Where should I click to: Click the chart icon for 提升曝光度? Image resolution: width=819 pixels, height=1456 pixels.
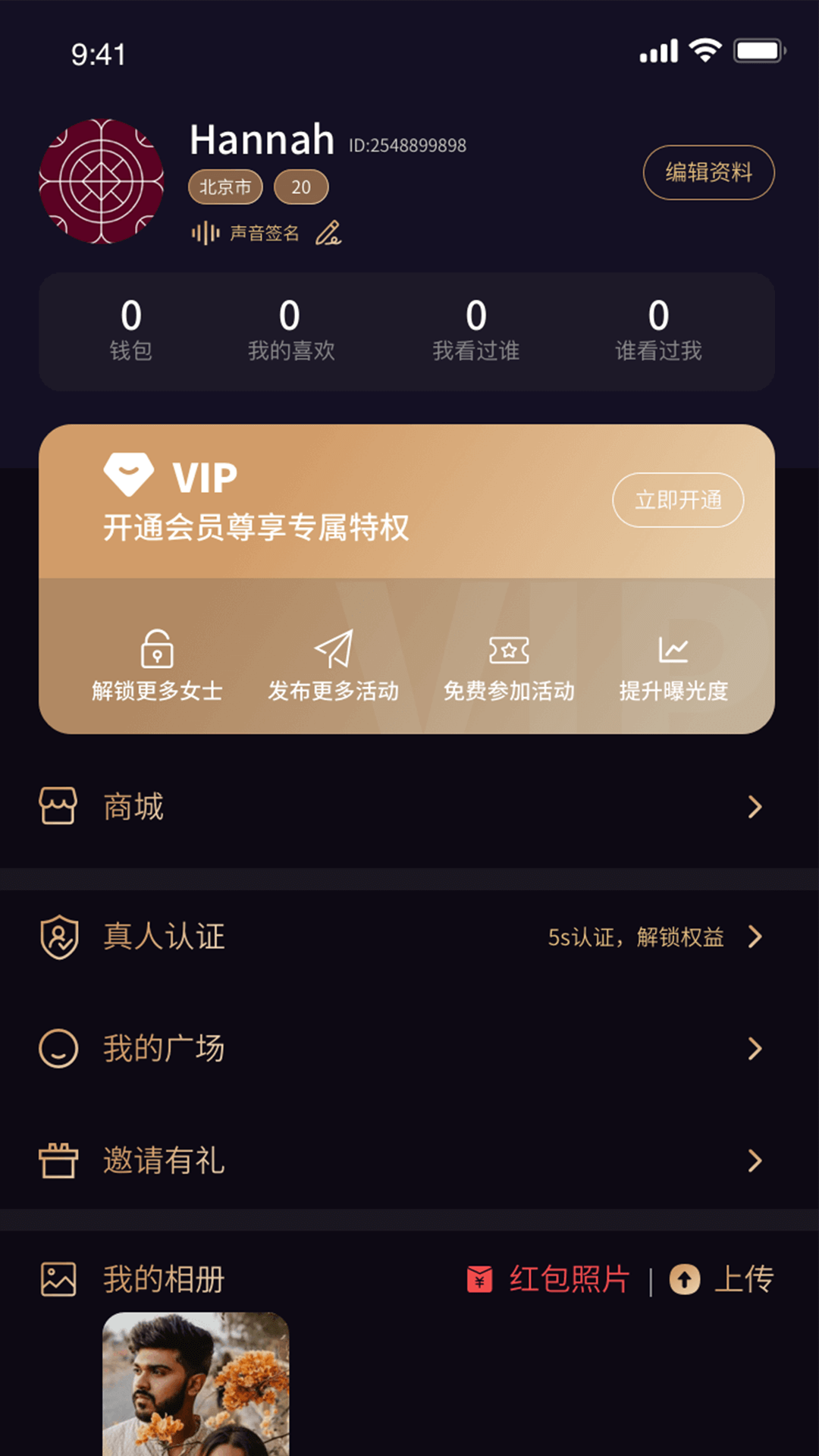(x=673, y=651)
